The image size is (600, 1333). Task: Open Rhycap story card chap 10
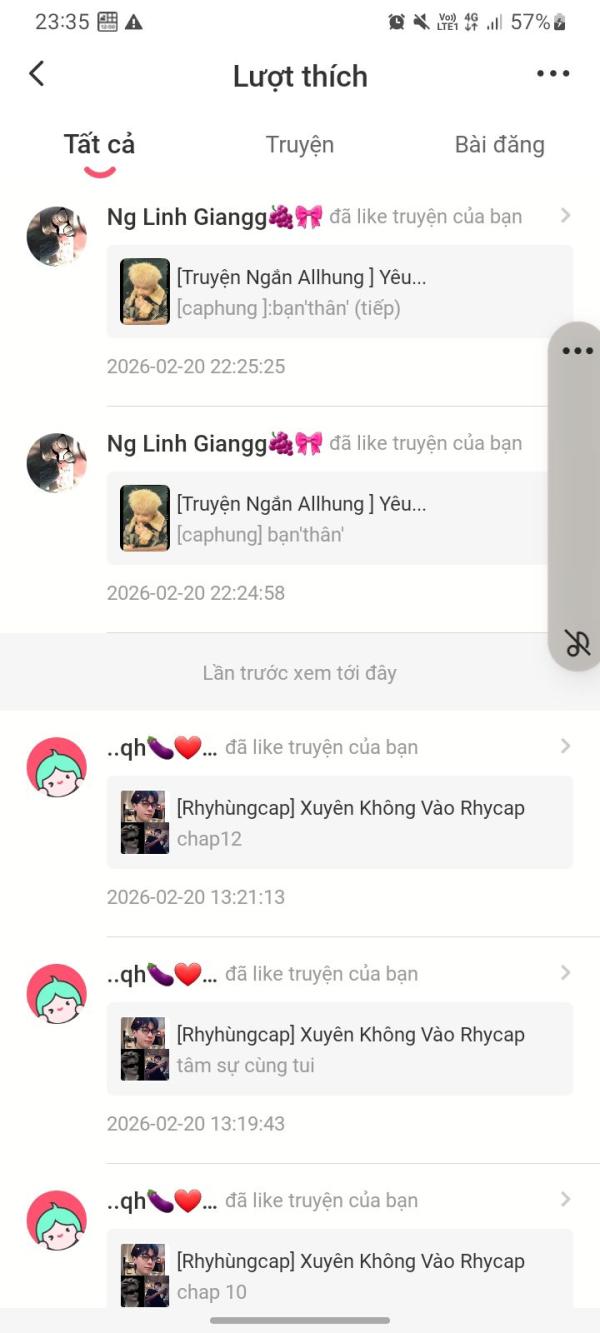340,1268
